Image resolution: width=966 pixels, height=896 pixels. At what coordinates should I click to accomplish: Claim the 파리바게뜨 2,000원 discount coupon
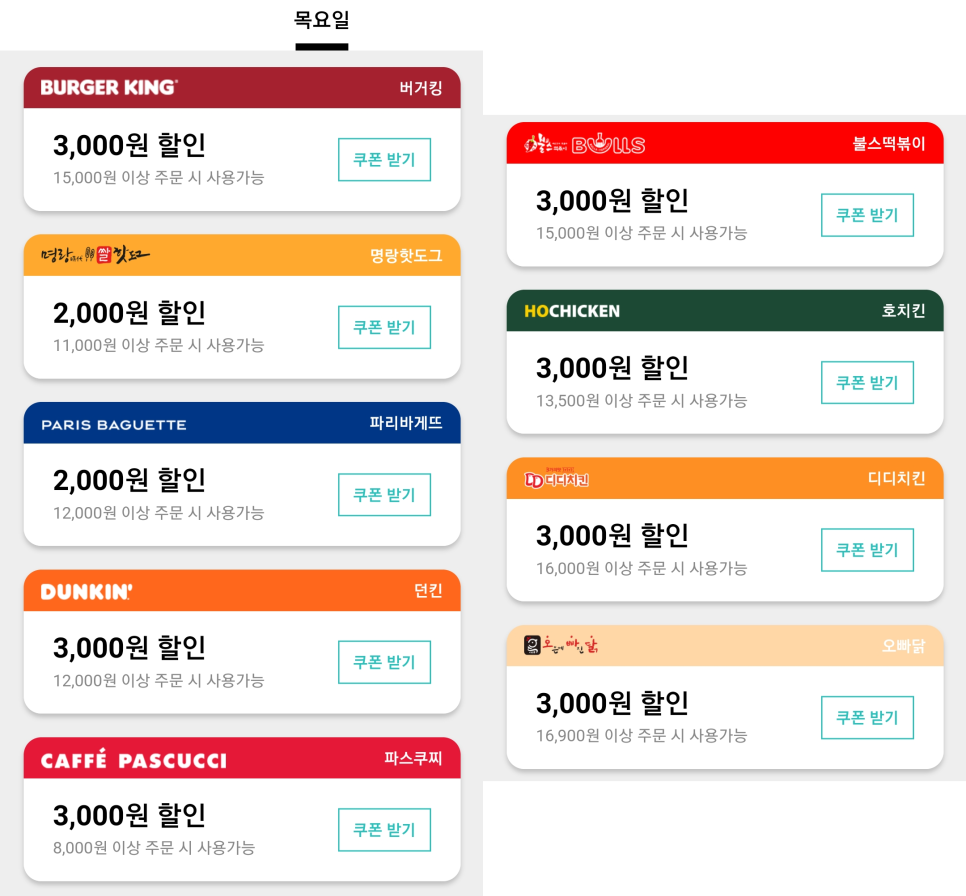click(384, 495)
